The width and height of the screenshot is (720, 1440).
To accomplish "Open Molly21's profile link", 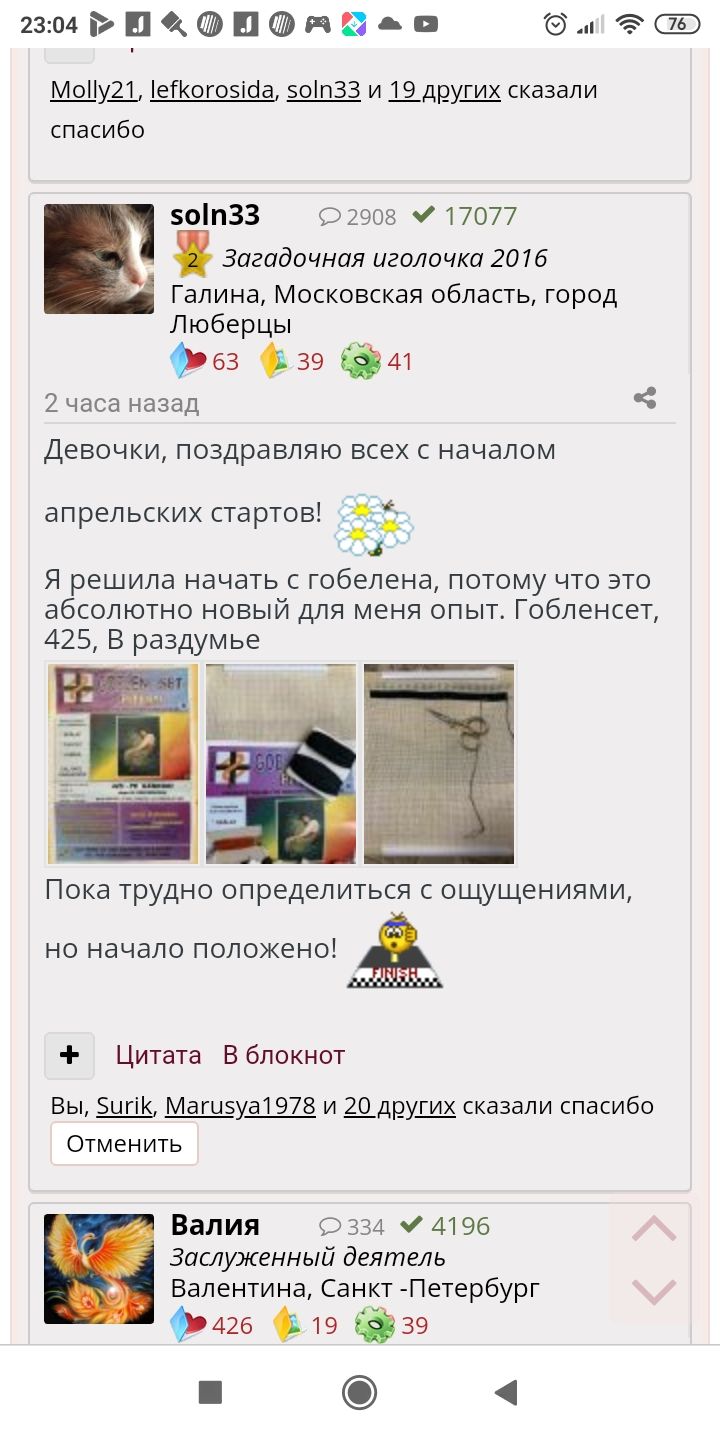I will click(93, 90).
